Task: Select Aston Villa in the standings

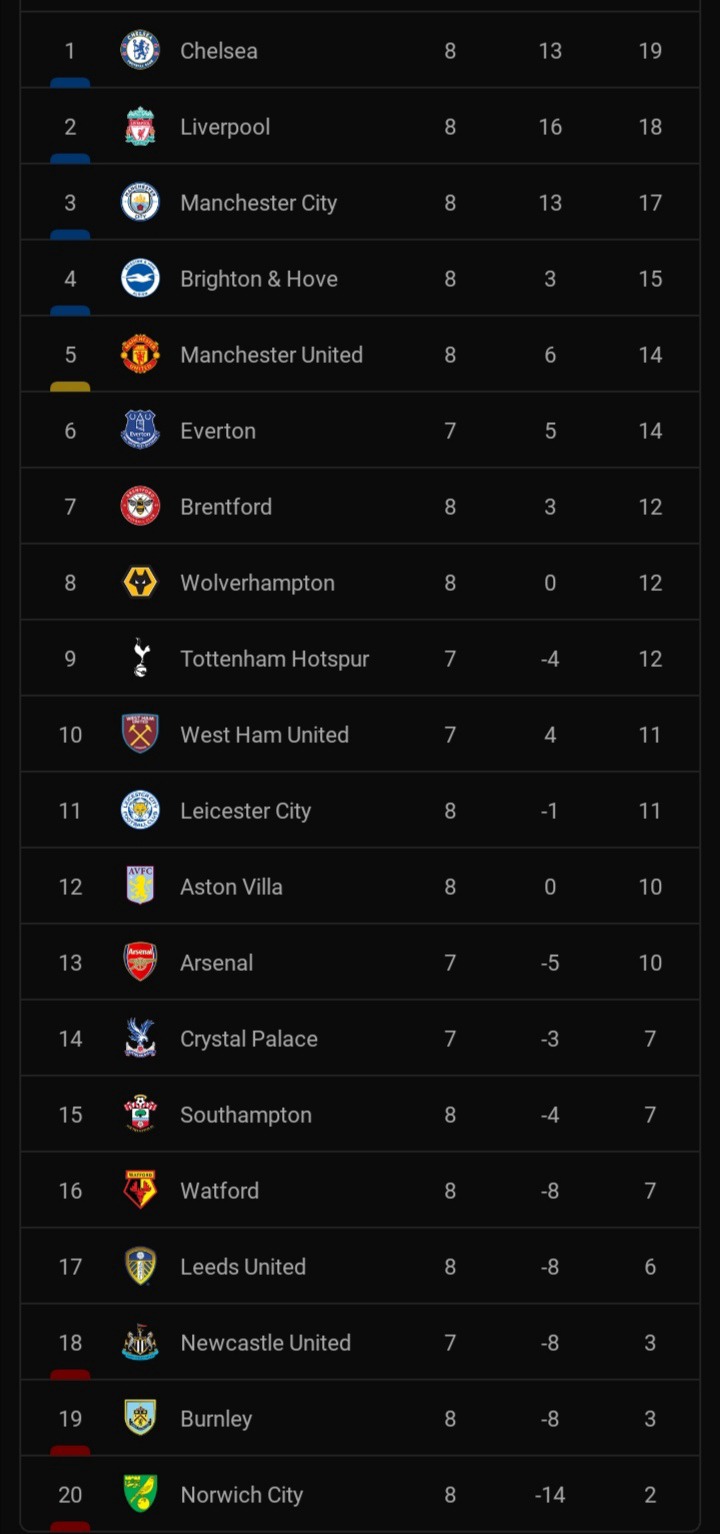Action: tap(360, 886)
